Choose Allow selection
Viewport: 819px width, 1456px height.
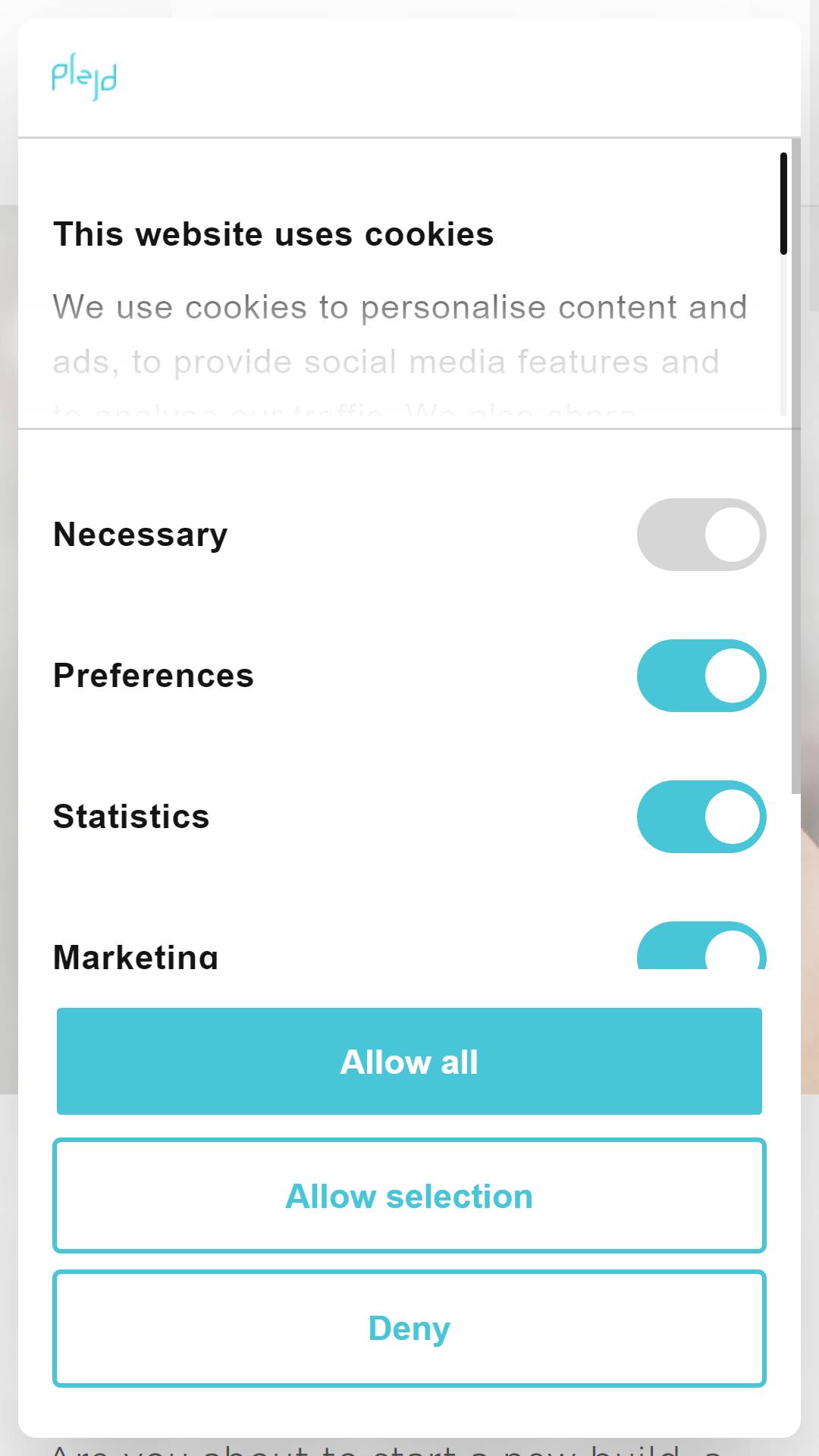pyautogui.click(x=409, y=1196)
